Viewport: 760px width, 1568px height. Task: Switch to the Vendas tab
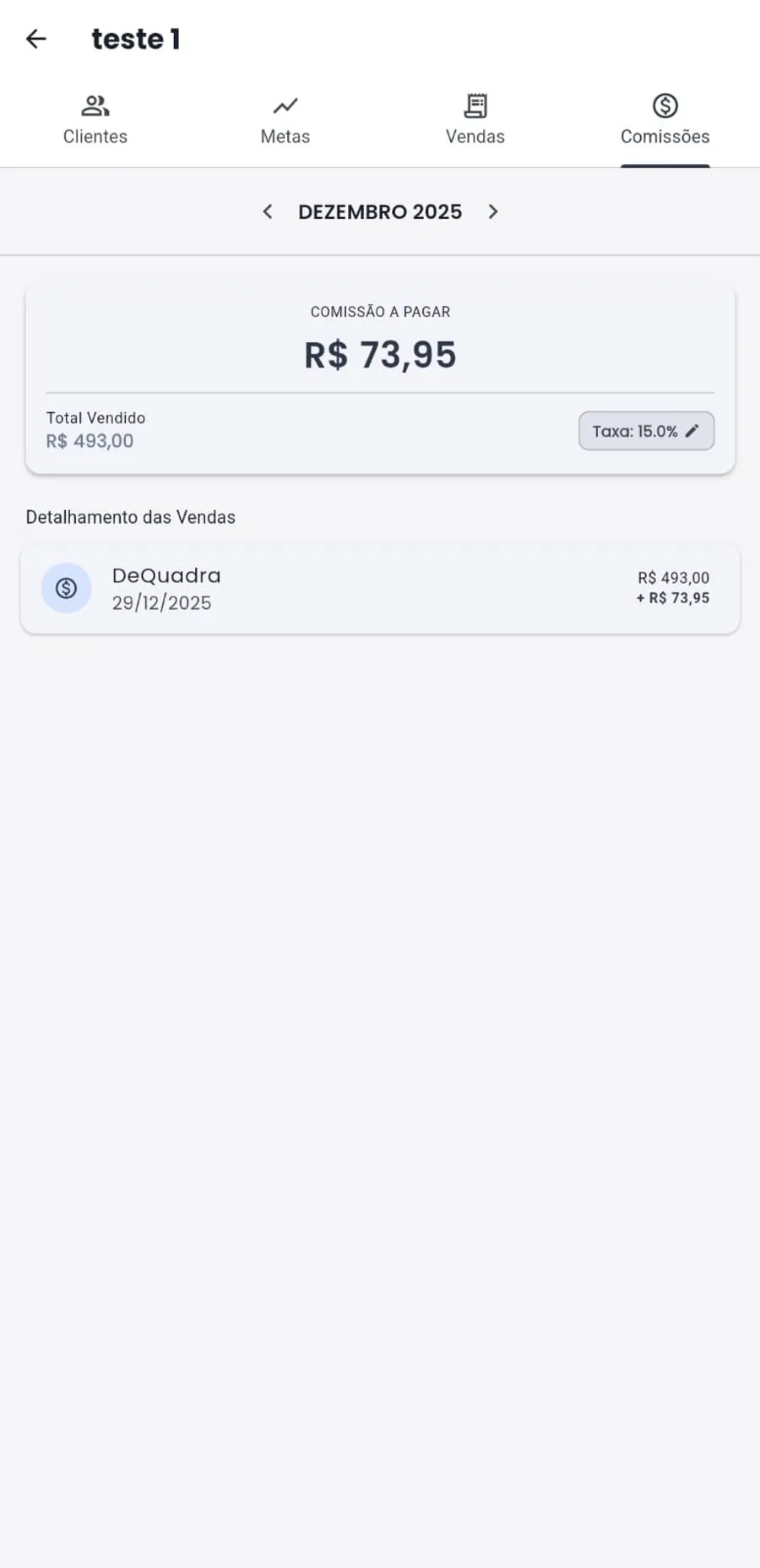click(475, 120)
